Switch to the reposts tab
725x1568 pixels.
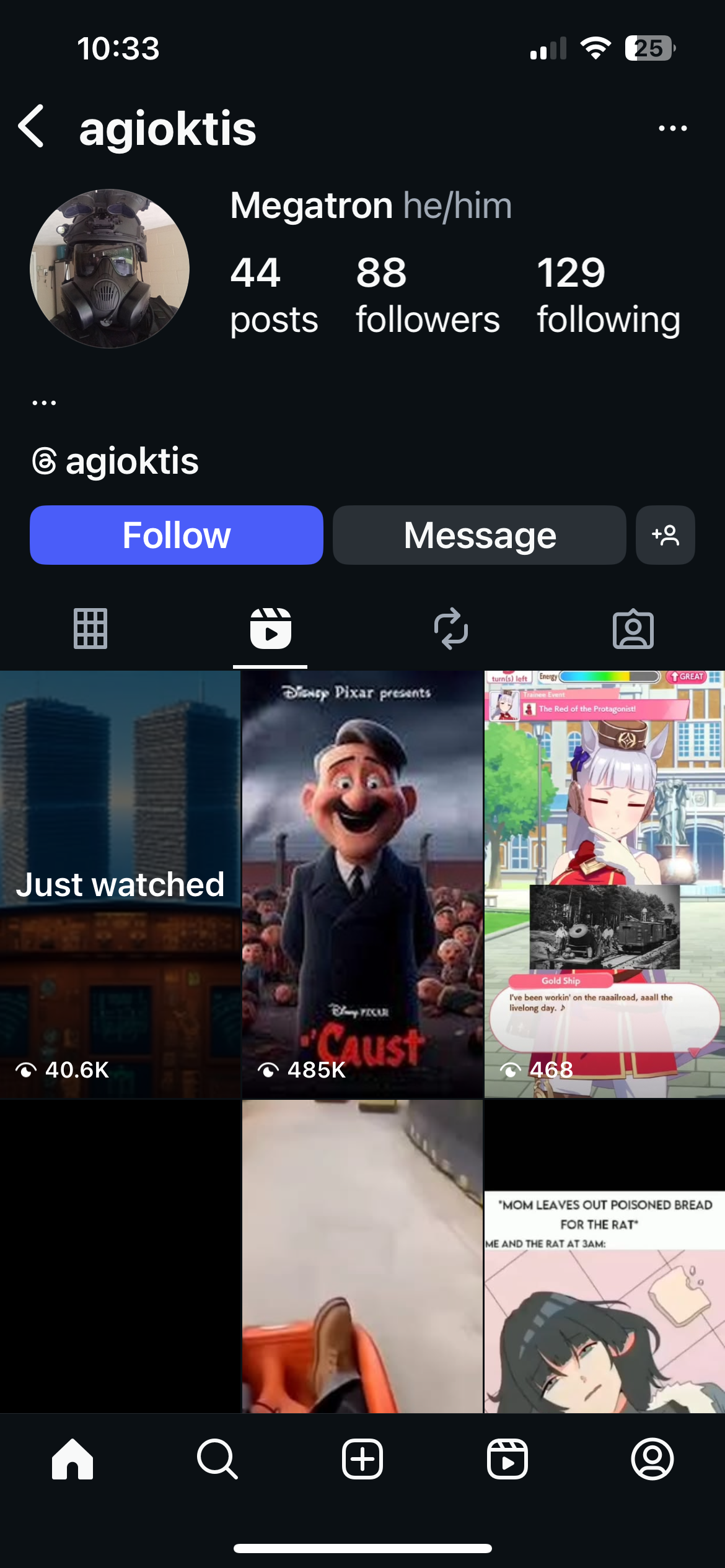[451, 629]
